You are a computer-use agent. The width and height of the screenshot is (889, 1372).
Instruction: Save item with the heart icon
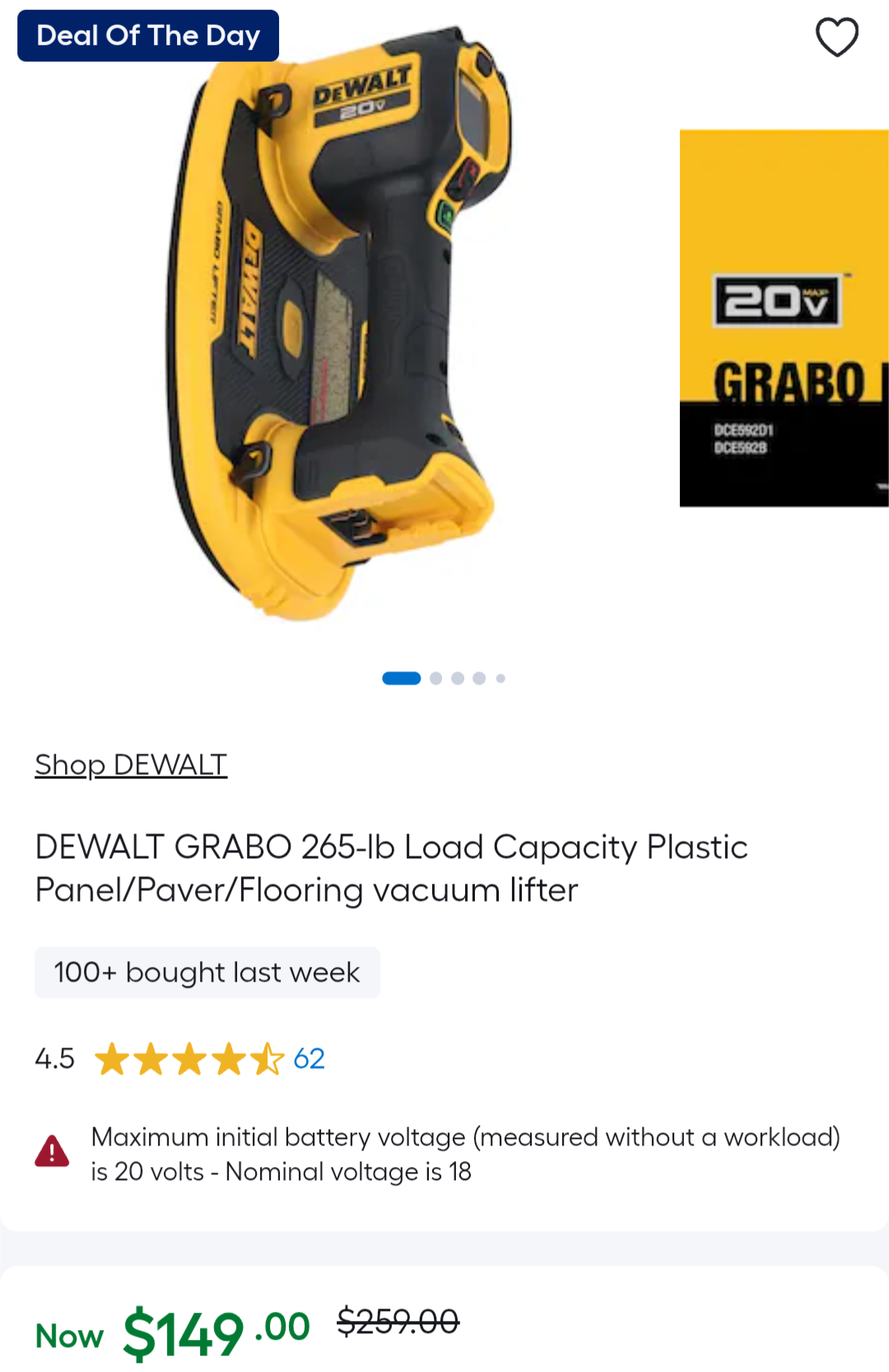(x=837, y=37)
